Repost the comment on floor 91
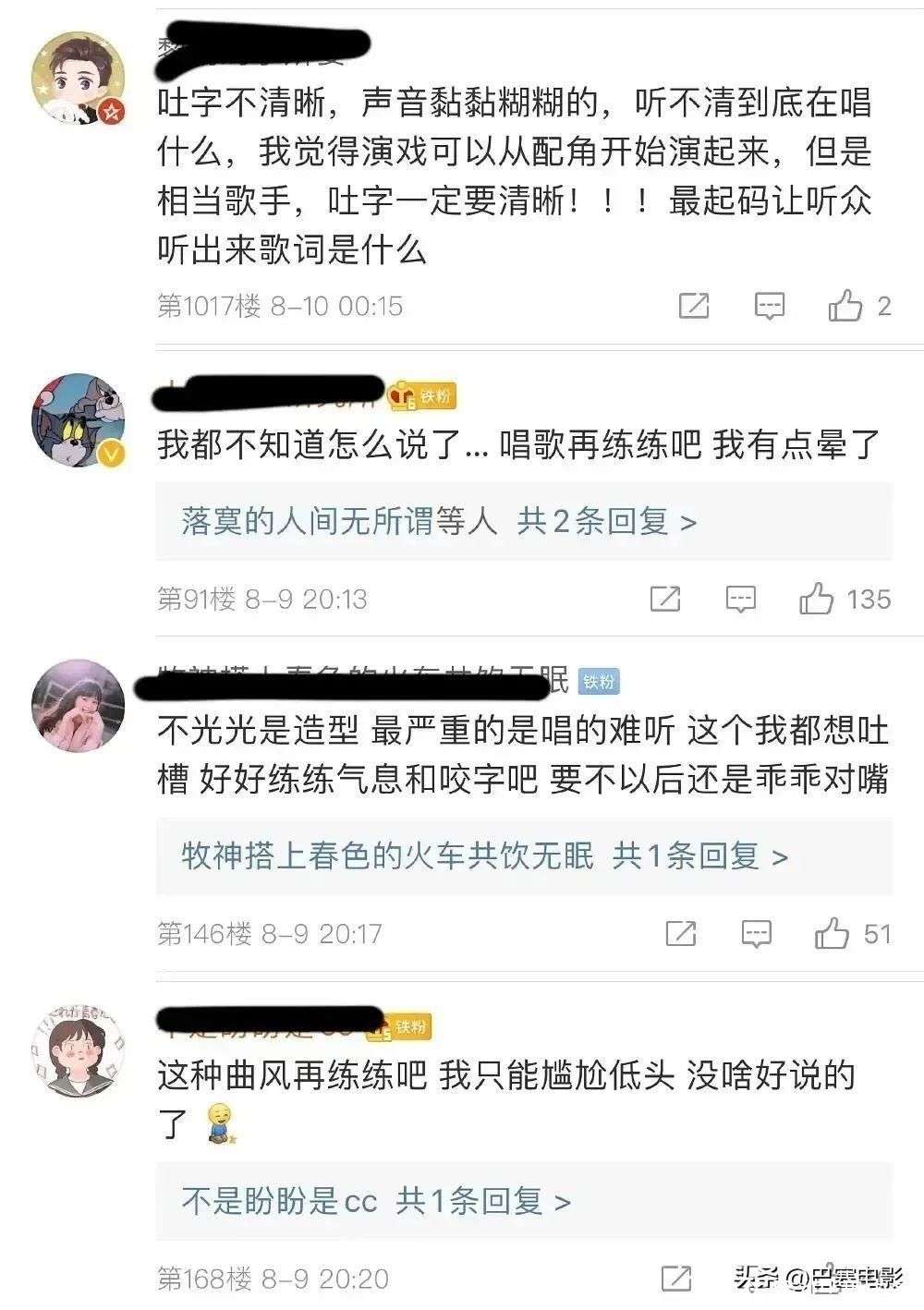Viewport: 924px width, 1310px height. [x=665, y=600]
